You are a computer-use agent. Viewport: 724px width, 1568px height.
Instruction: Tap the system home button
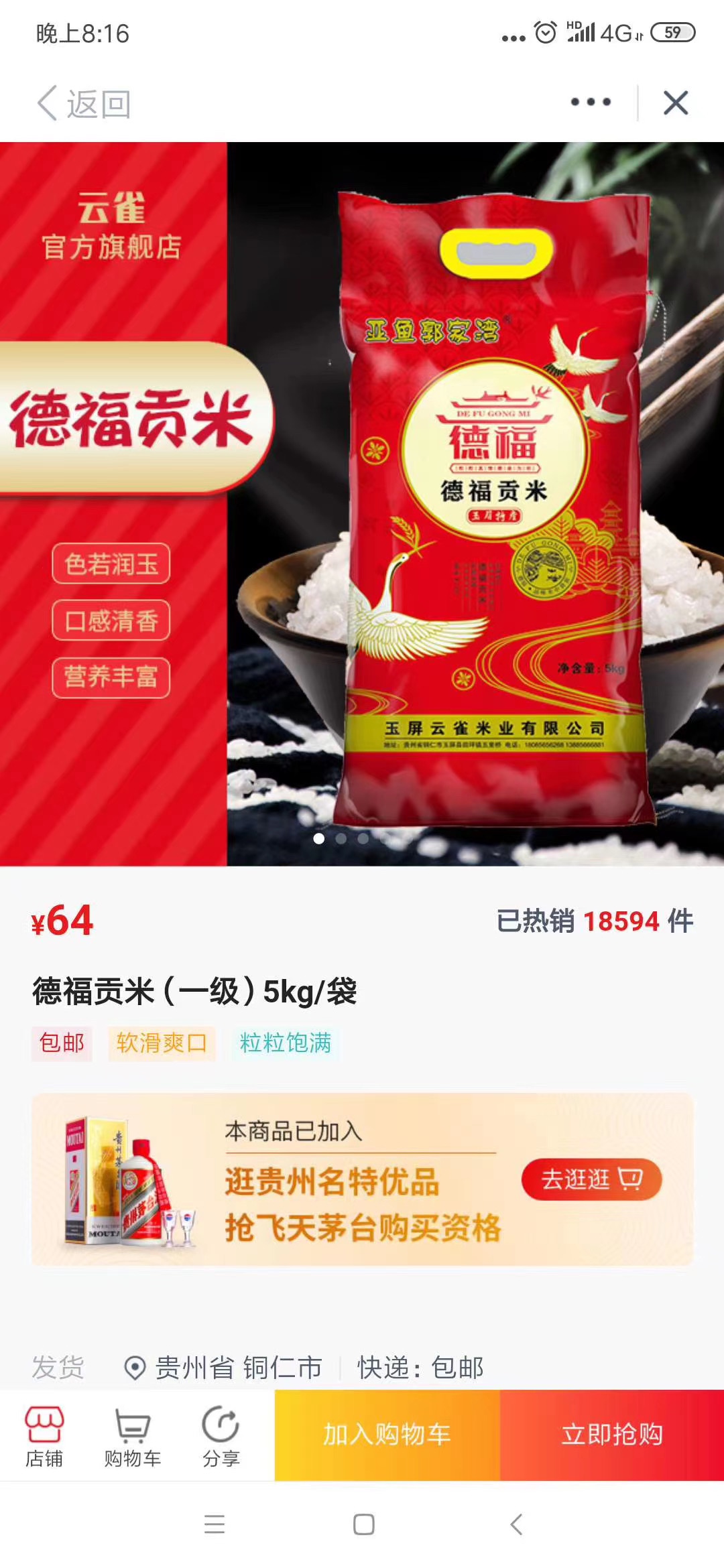pos(363,1524)
